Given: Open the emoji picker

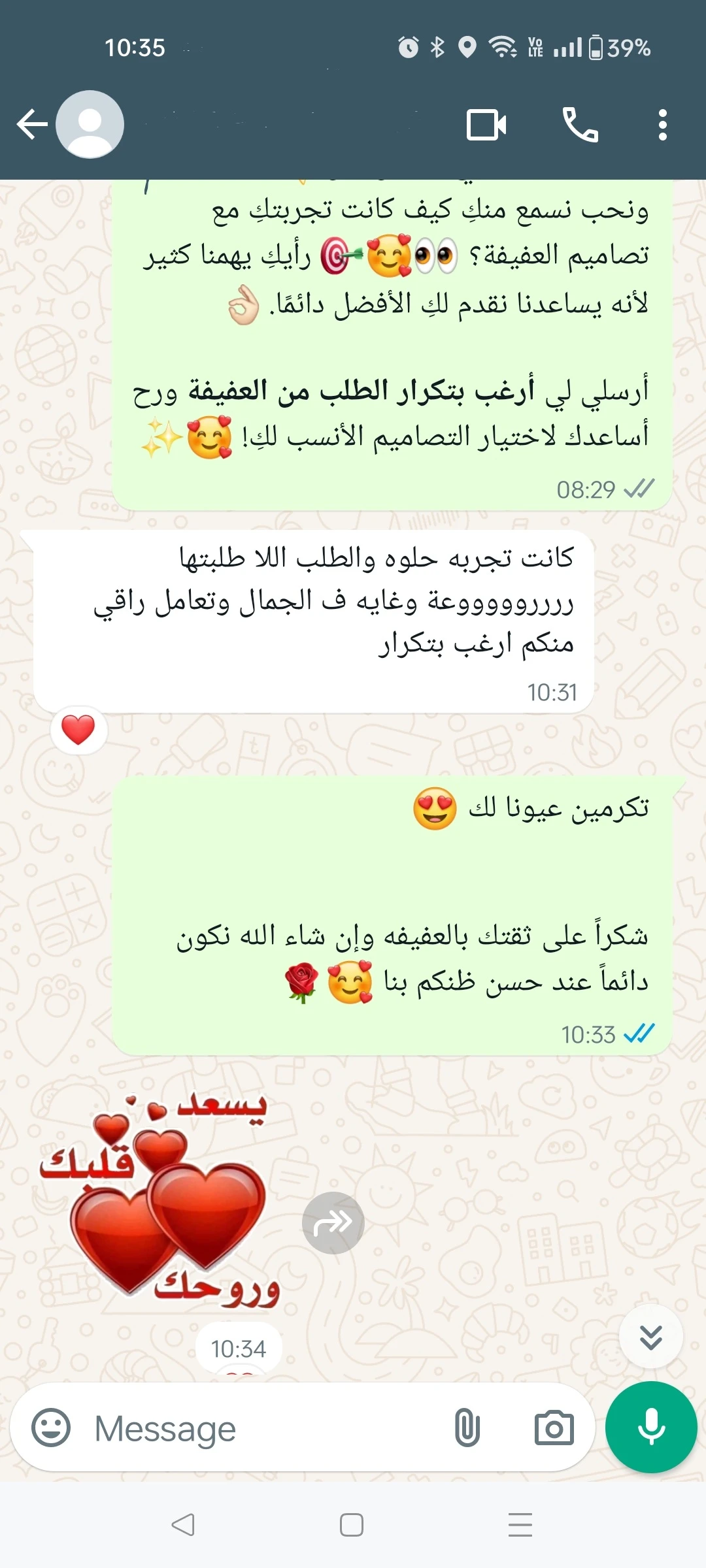Looking at the screenshot, I should 51,1428.
